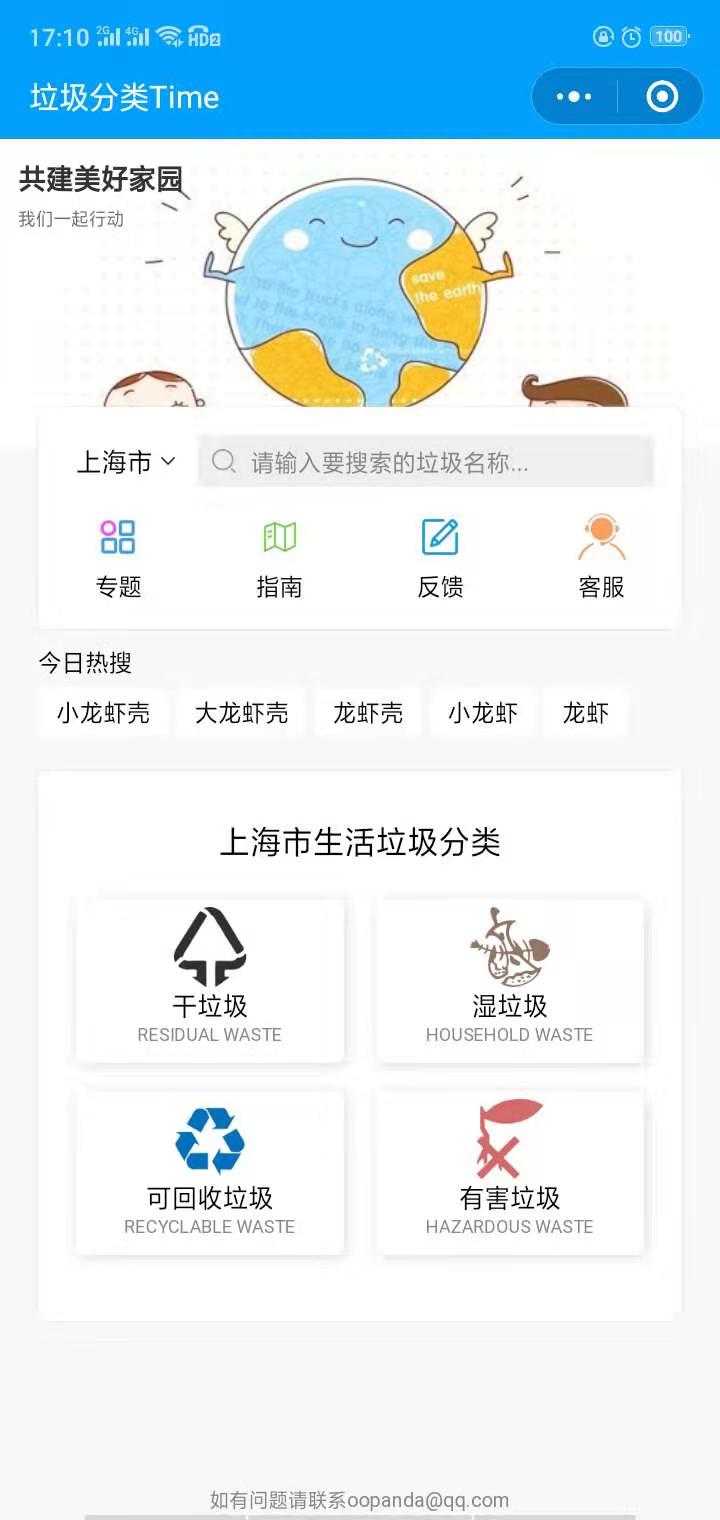The width and height of the screenshot is (720, 1520).
Task: Open the 湿垃圾 Household Waste card
Action: (510, 980)
